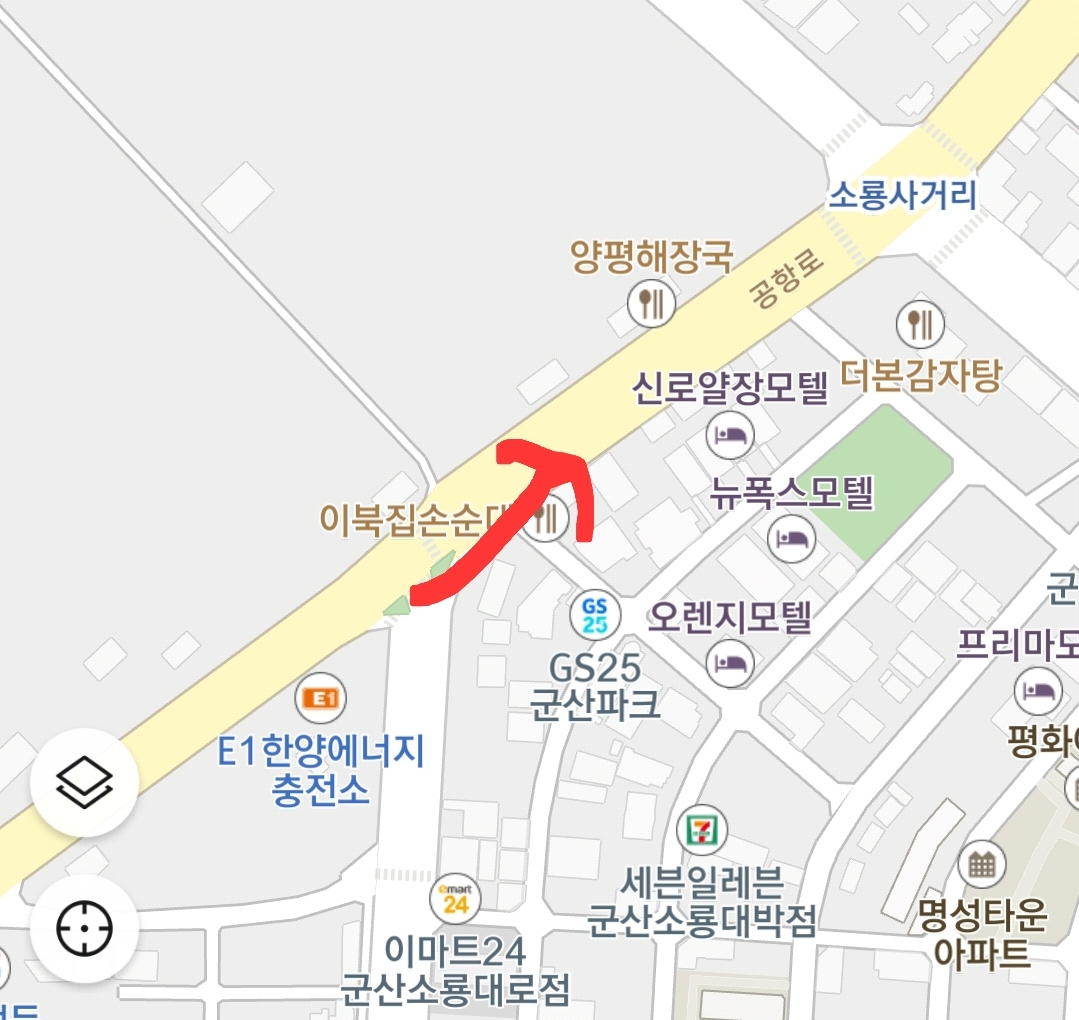
Task: Open the E1한양에너지 충전소 marker
Action: (322, 698)
